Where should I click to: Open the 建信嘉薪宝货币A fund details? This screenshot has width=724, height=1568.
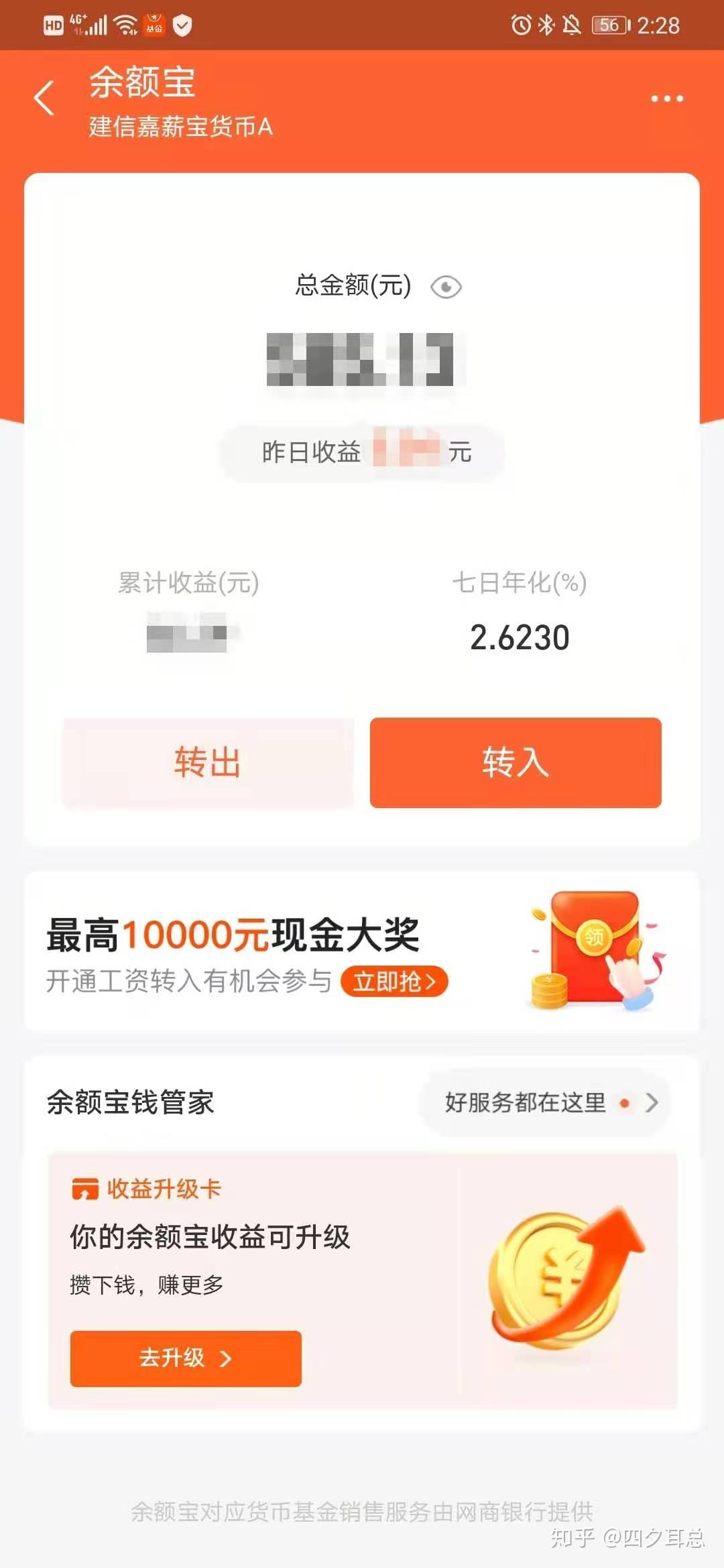pyautogui.click(x=181, y=127)
